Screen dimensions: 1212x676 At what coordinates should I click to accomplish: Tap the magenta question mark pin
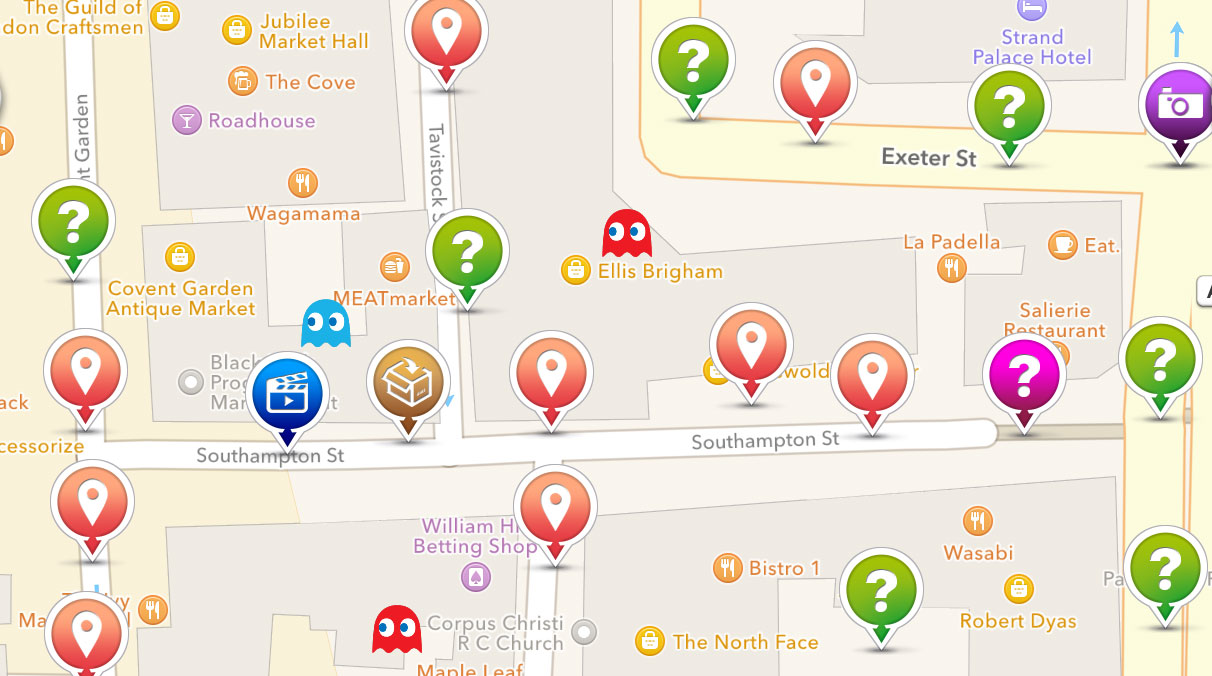tap(1023, 375)
